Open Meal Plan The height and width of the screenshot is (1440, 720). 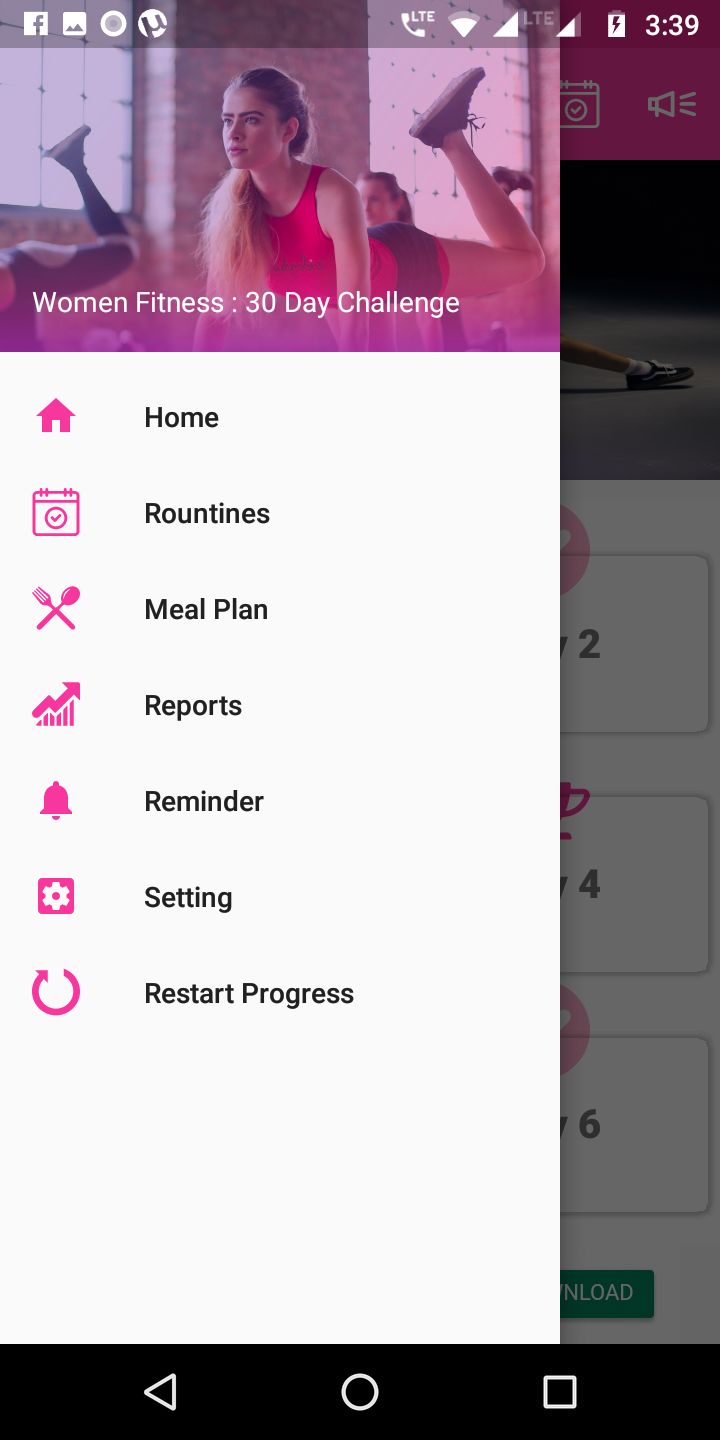(x=206, y=609)
